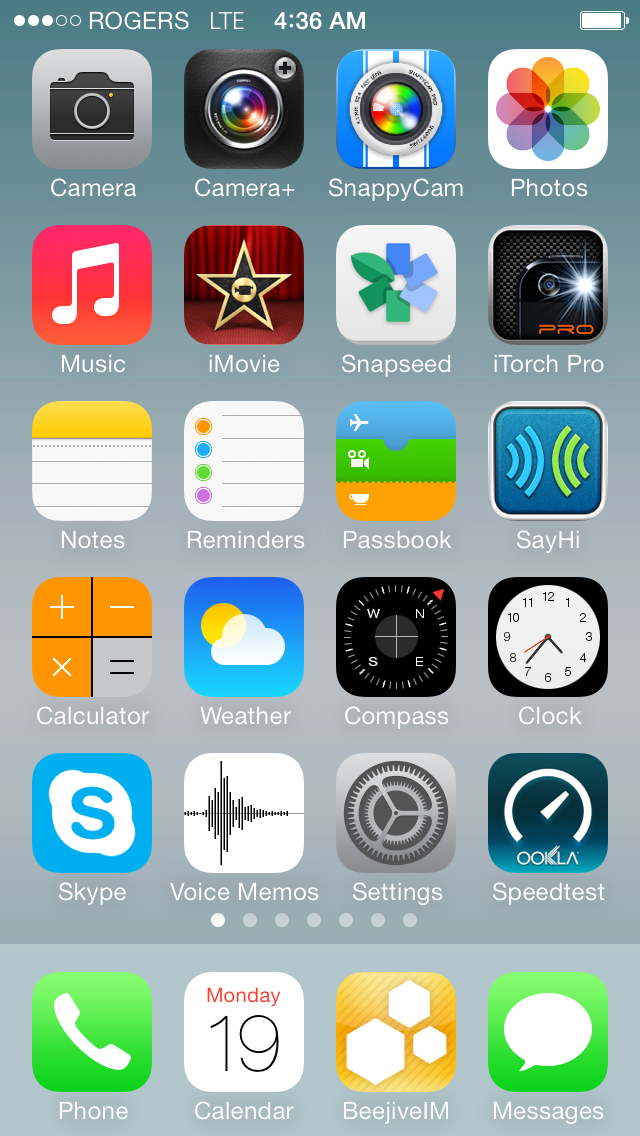This screenshot has height=1136, width=640.
Task: Launch Reminders
Action: pyautogui.click(x=244, y=461)
